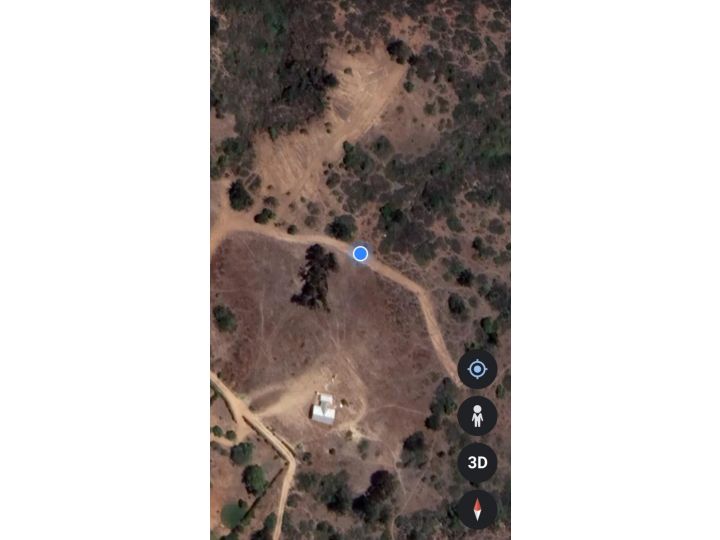The height and width of the screenshot is (540, 720).
Task: Reset map orientation with compass
Action: (477, 508)
